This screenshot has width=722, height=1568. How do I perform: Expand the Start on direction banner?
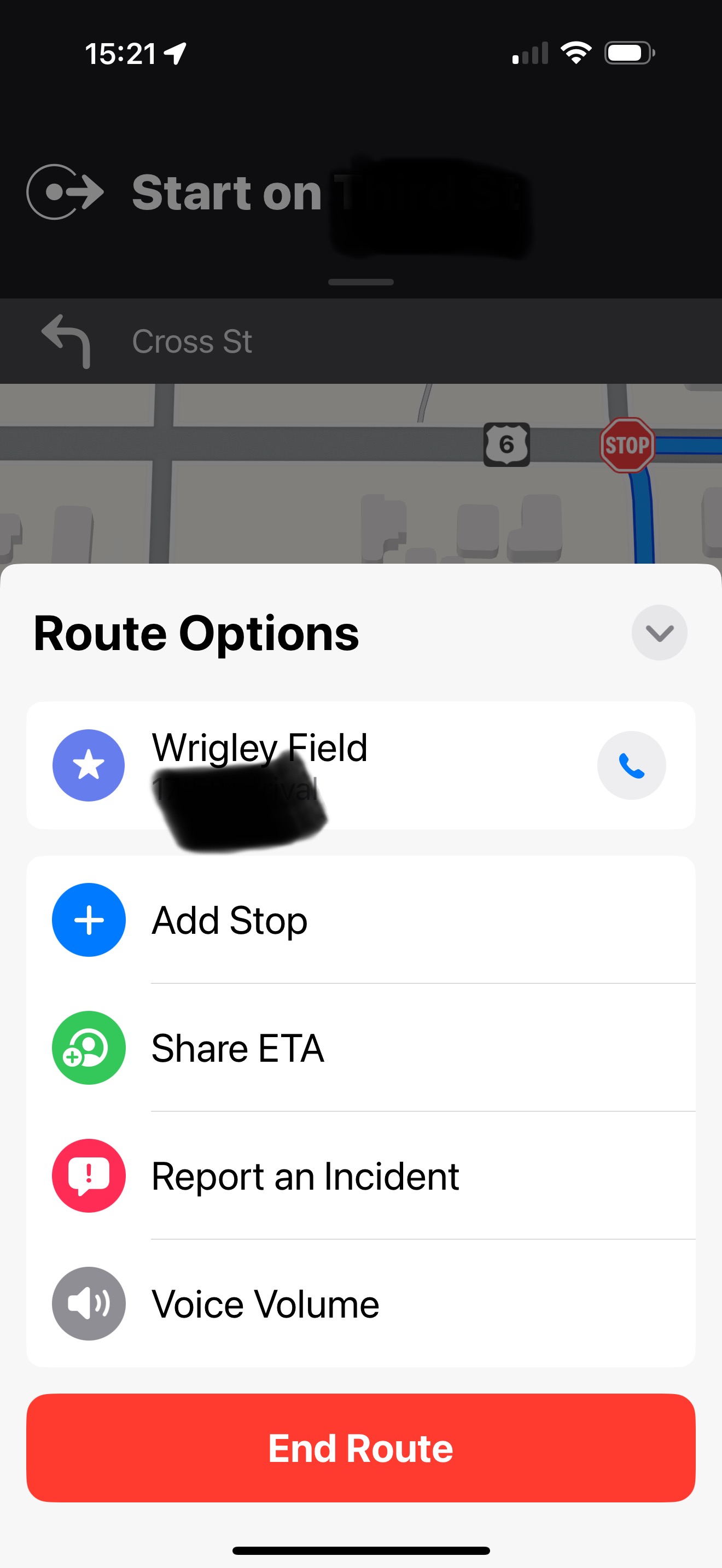tap(360, 282)
